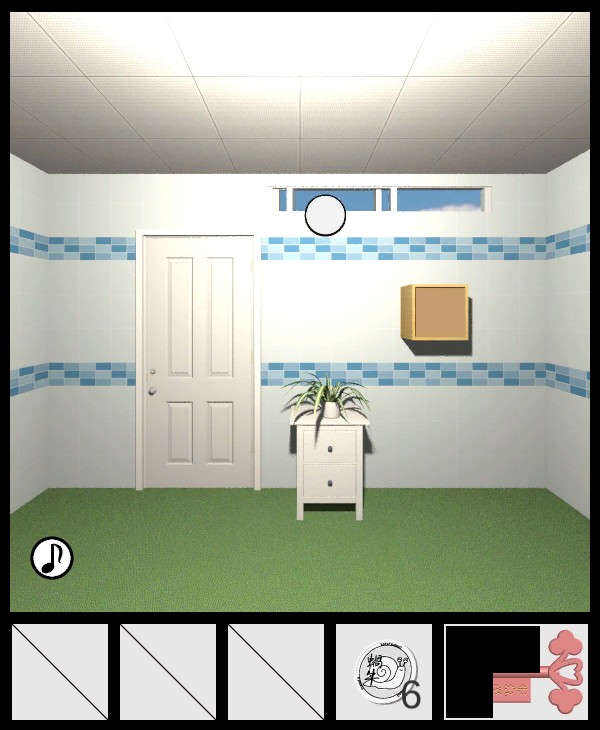
Task: Open the bottom drawer of the white cabinet
Action: point(330,483)
